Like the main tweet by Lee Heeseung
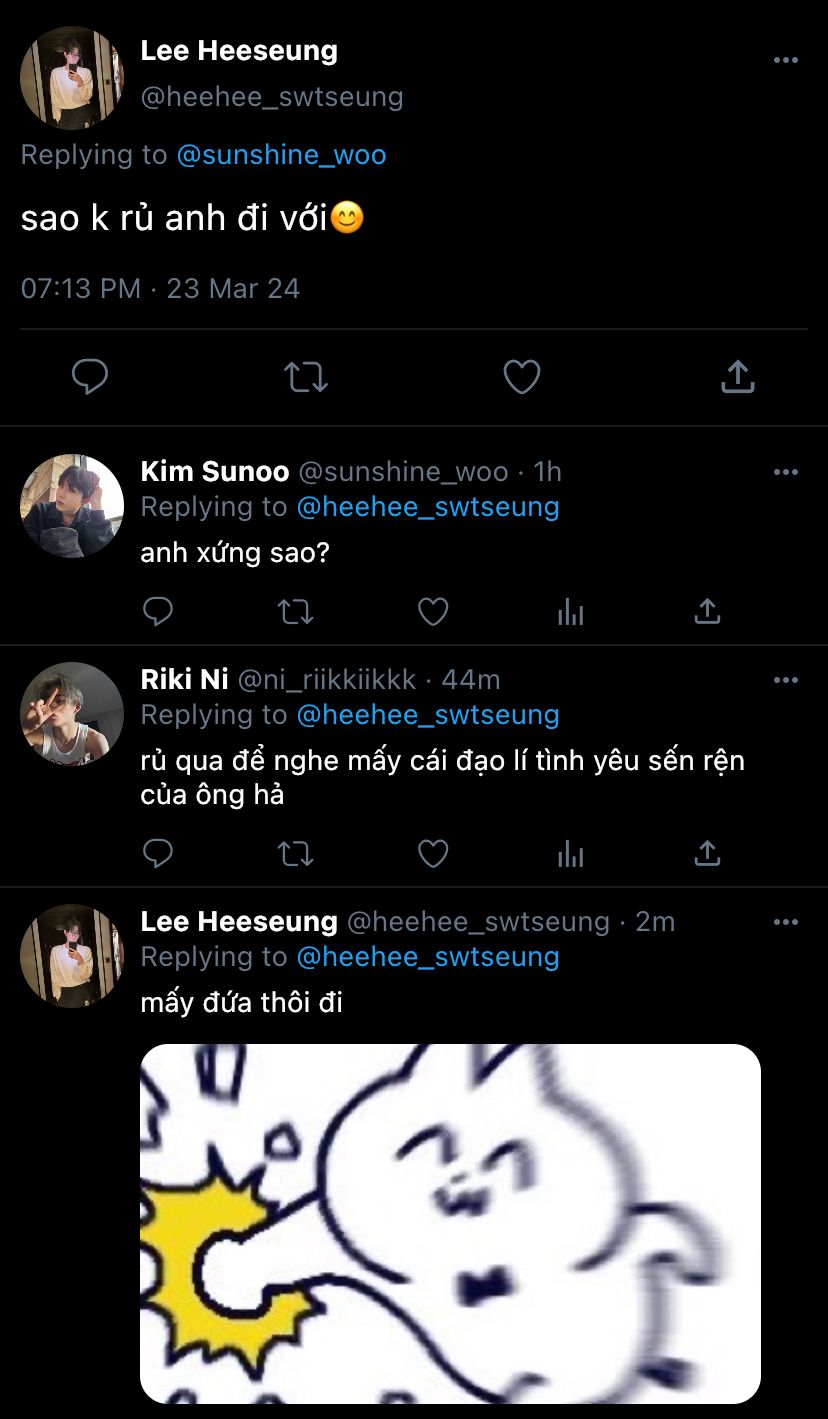The width and height of the screenshot is (828, 1419). pyautogui.click(x=521, y=377)
